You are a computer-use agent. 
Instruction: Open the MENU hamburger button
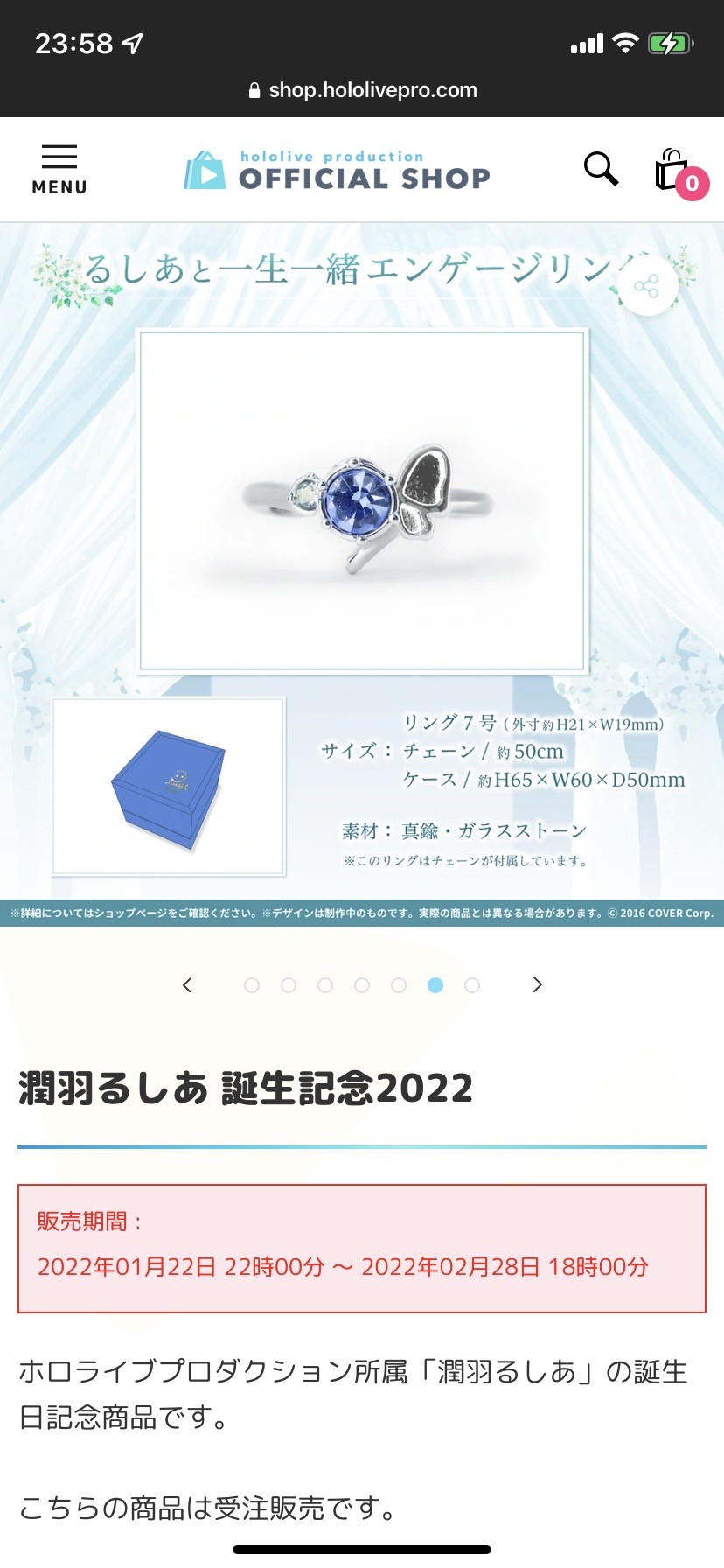point(59,169)
